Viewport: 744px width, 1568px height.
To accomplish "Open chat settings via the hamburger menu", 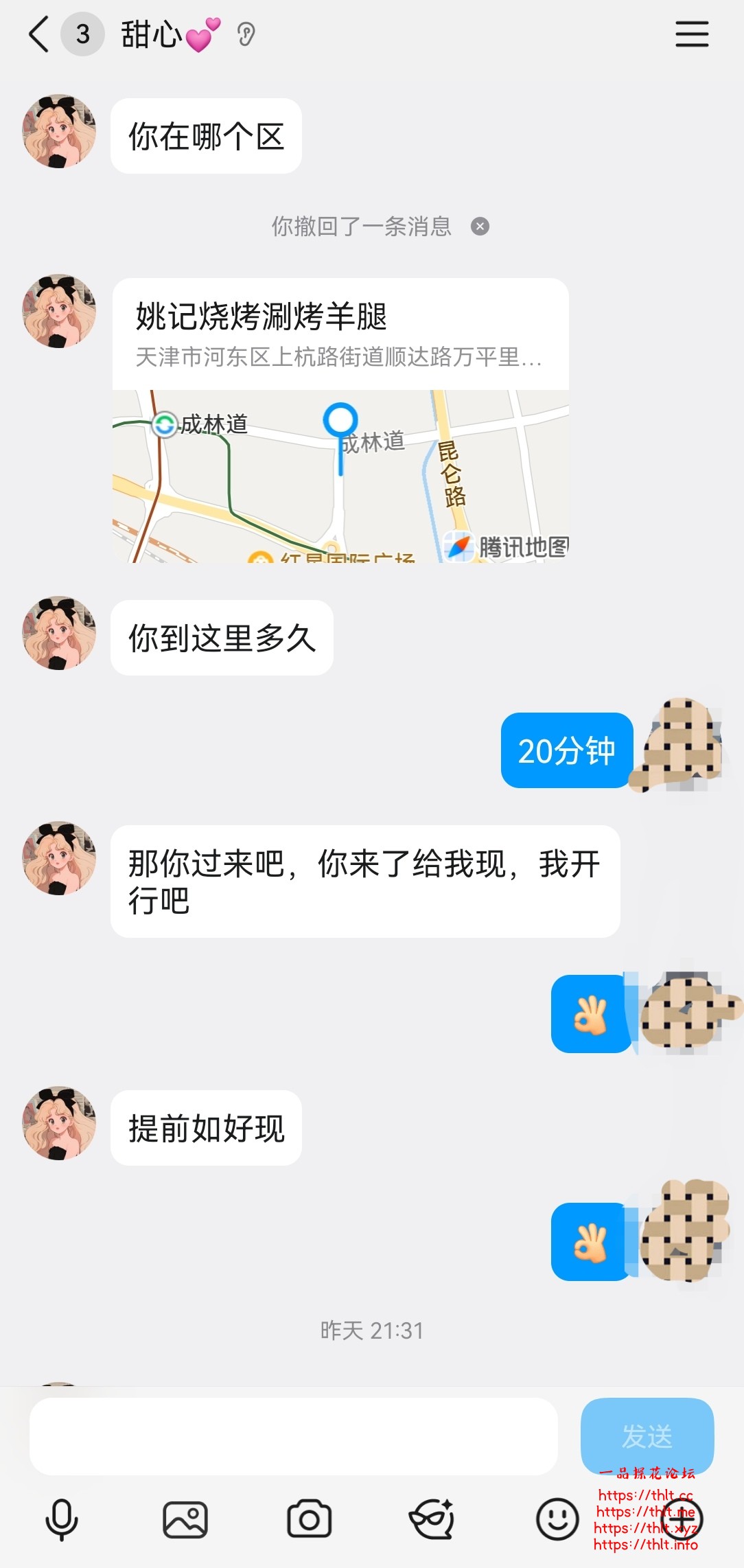I will (x=691, y=33).
